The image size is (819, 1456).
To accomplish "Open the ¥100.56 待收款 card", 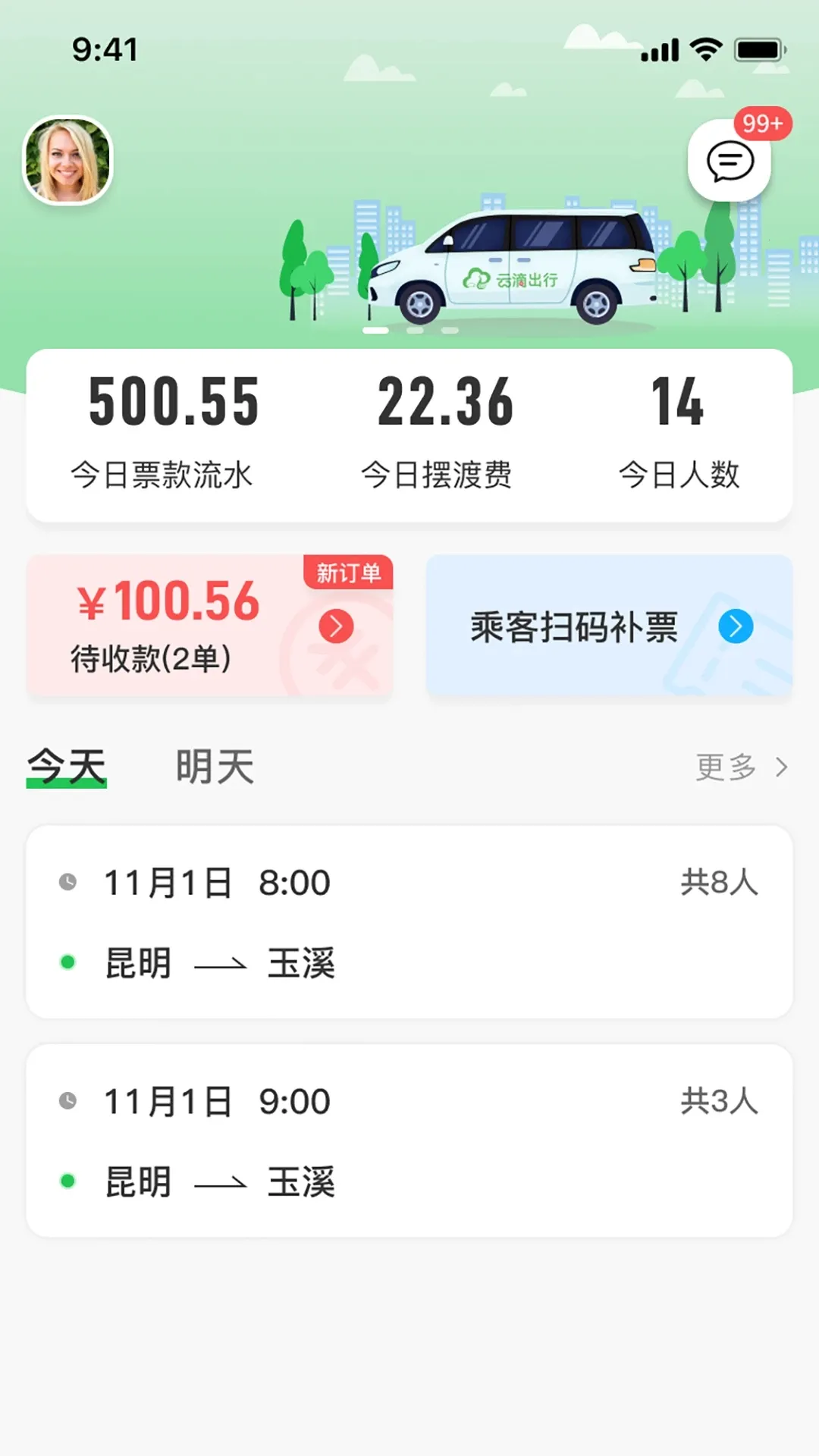I will 209,626.
